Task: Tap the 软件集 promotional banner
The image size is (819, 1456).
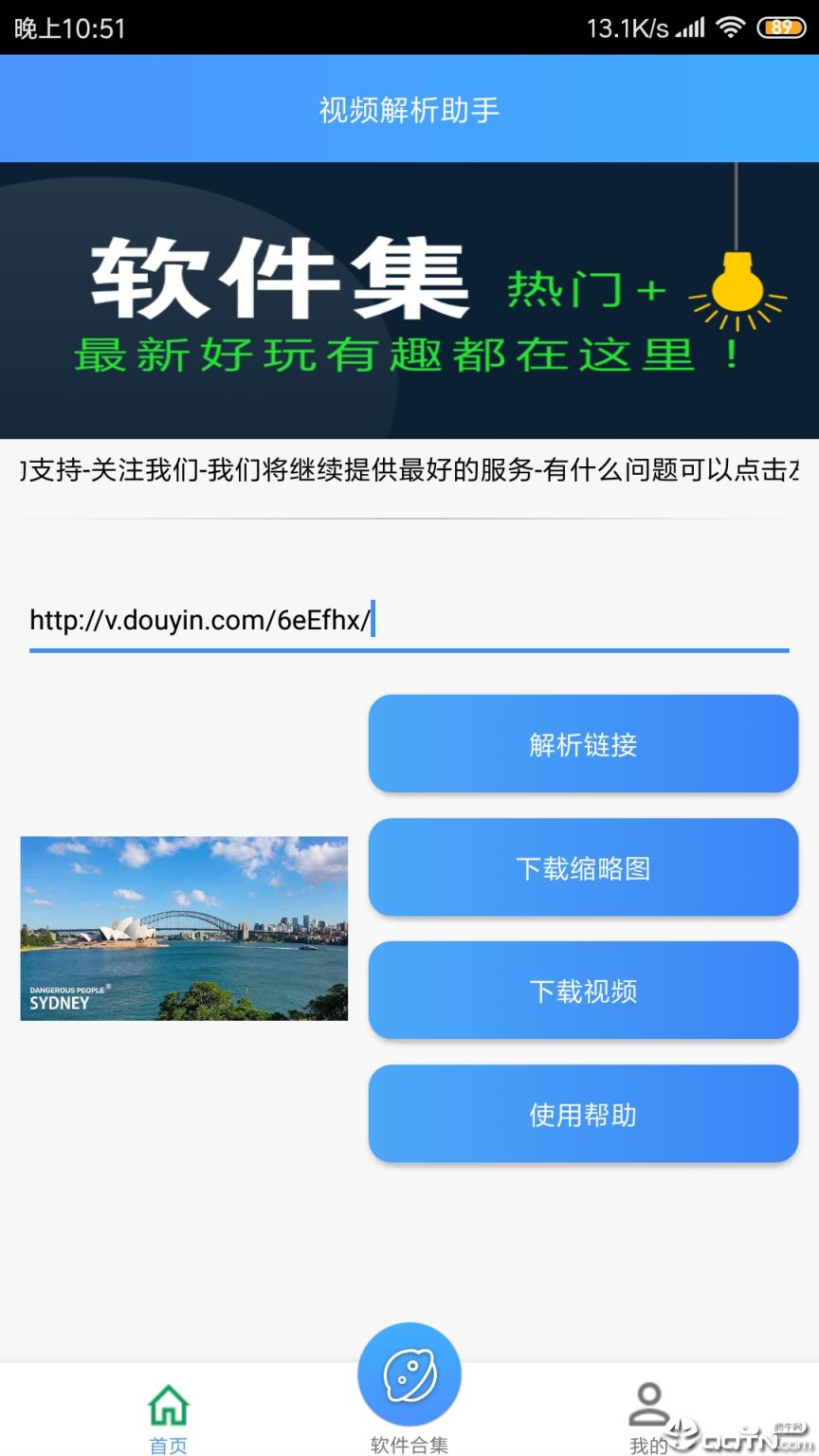Action: tap(409, 294)
